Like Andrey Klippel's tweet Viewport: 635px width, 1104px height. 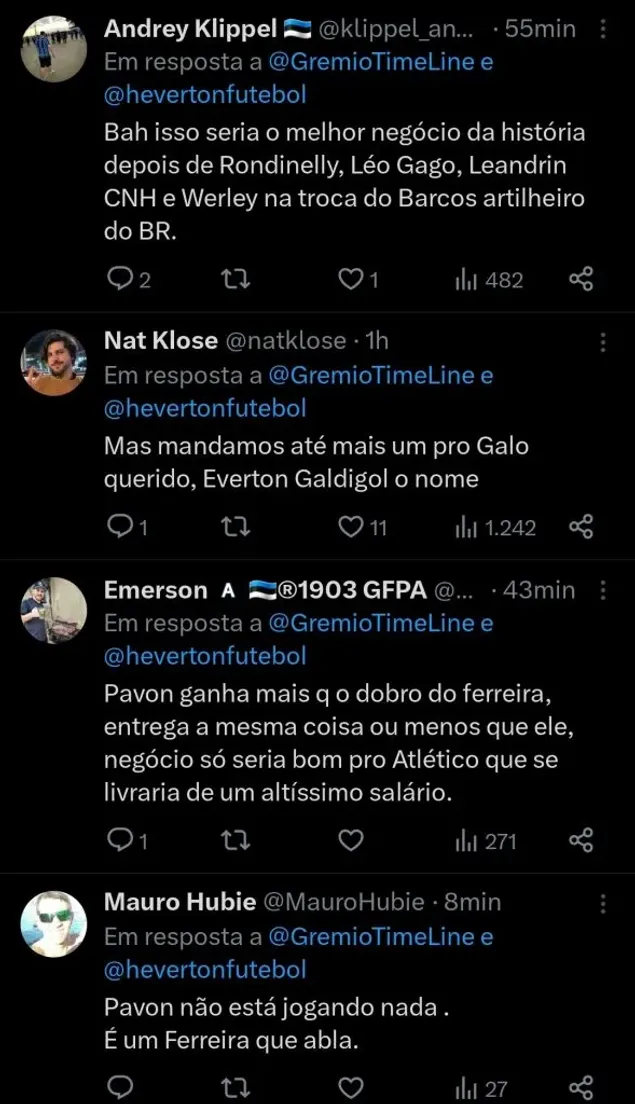click(x=350, y=279)
